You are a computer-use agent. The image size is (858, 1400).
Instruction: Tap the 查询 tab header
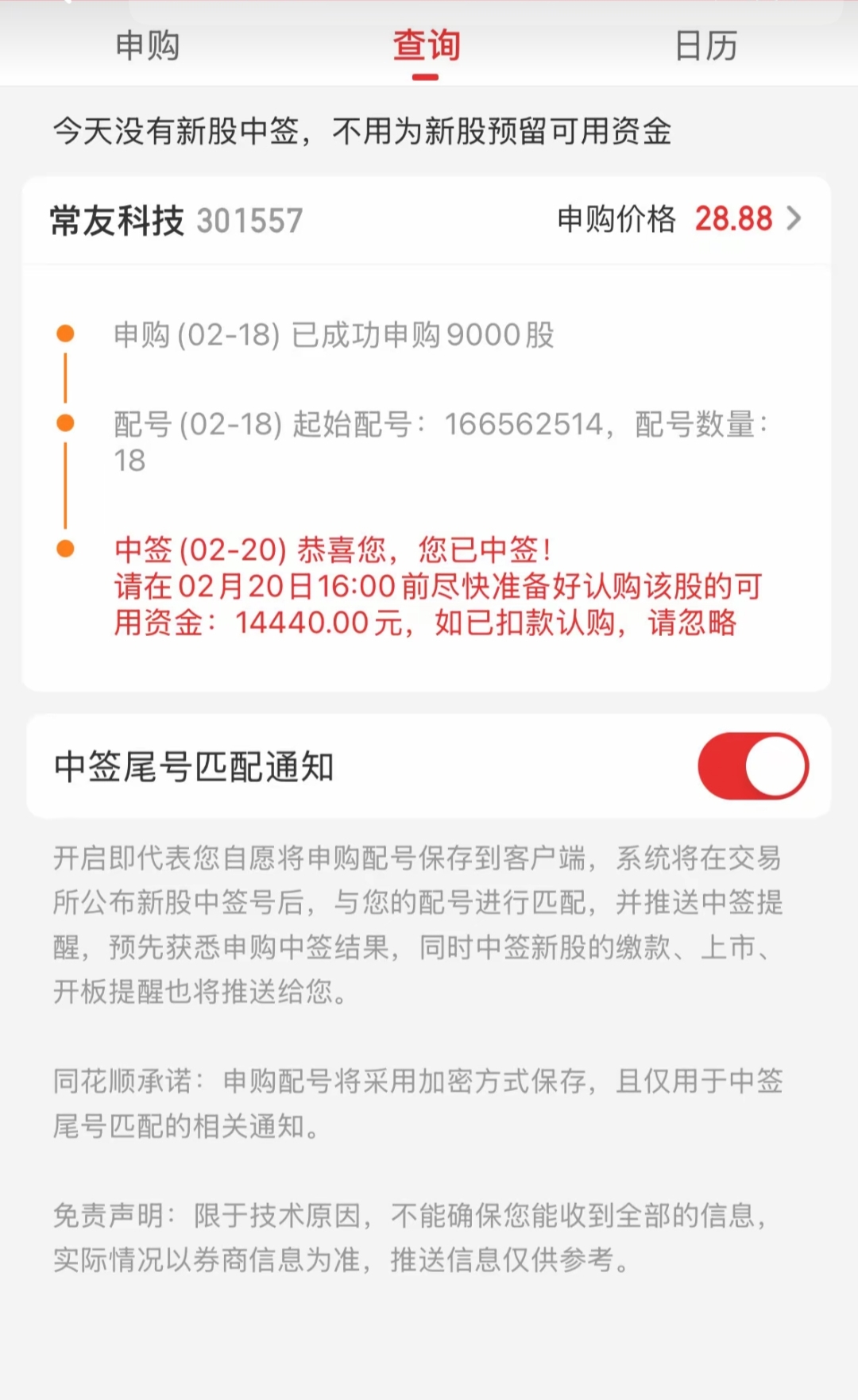click(426, 46)
